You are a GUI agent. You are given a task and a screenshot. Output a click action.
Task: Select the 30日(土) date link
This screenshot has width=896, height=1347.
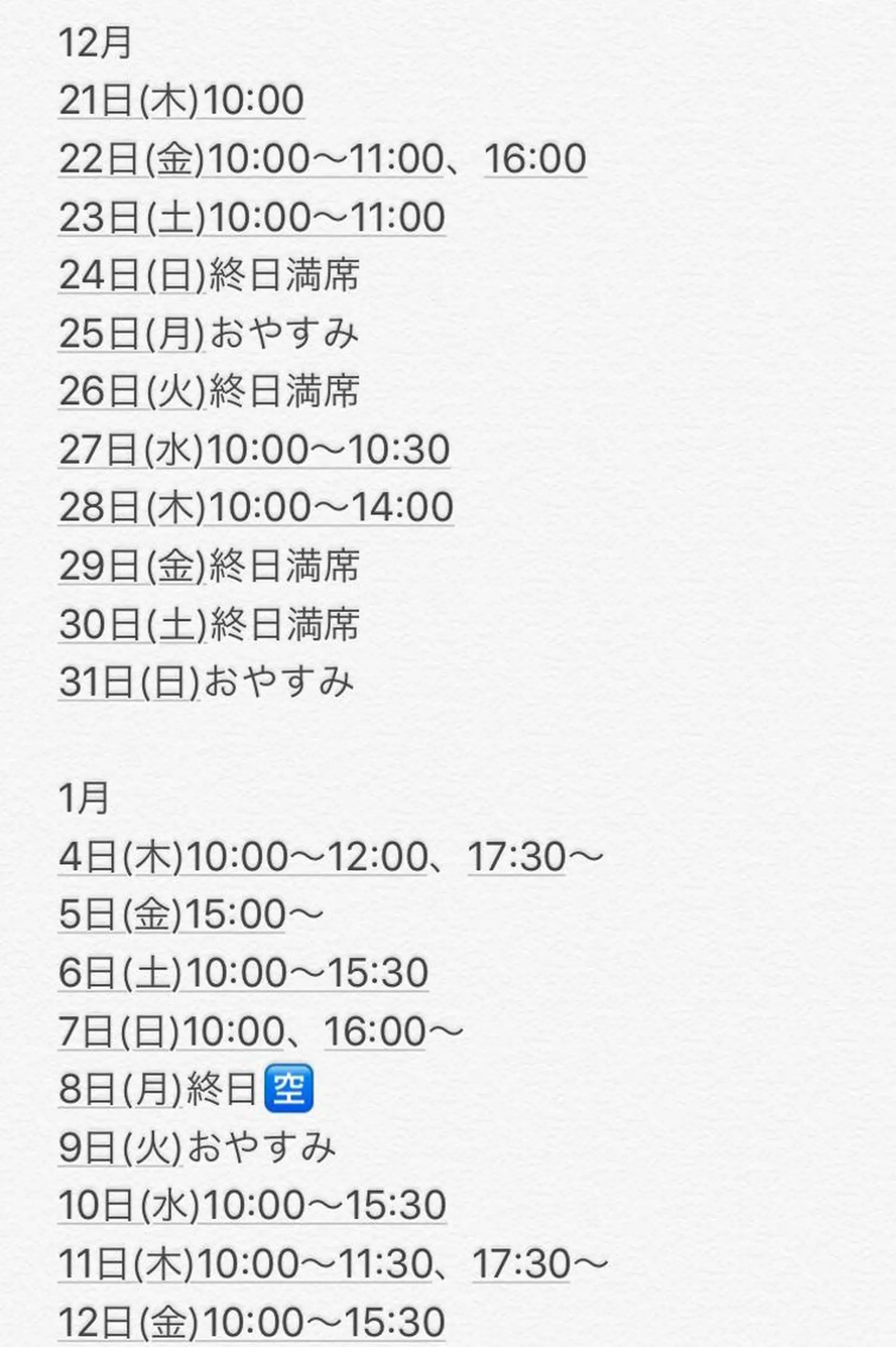[132, 624]
